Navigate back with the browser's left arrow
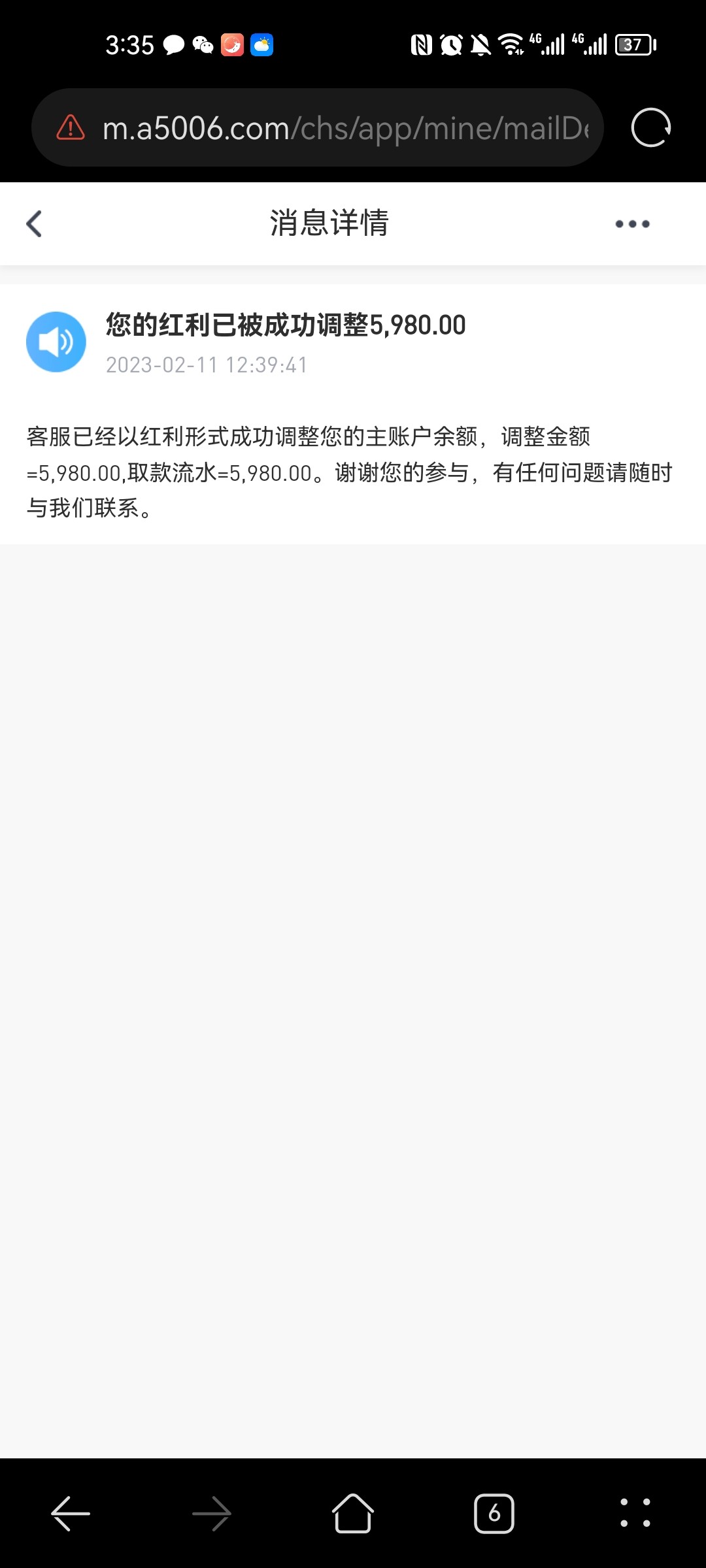 point(71,1513)
